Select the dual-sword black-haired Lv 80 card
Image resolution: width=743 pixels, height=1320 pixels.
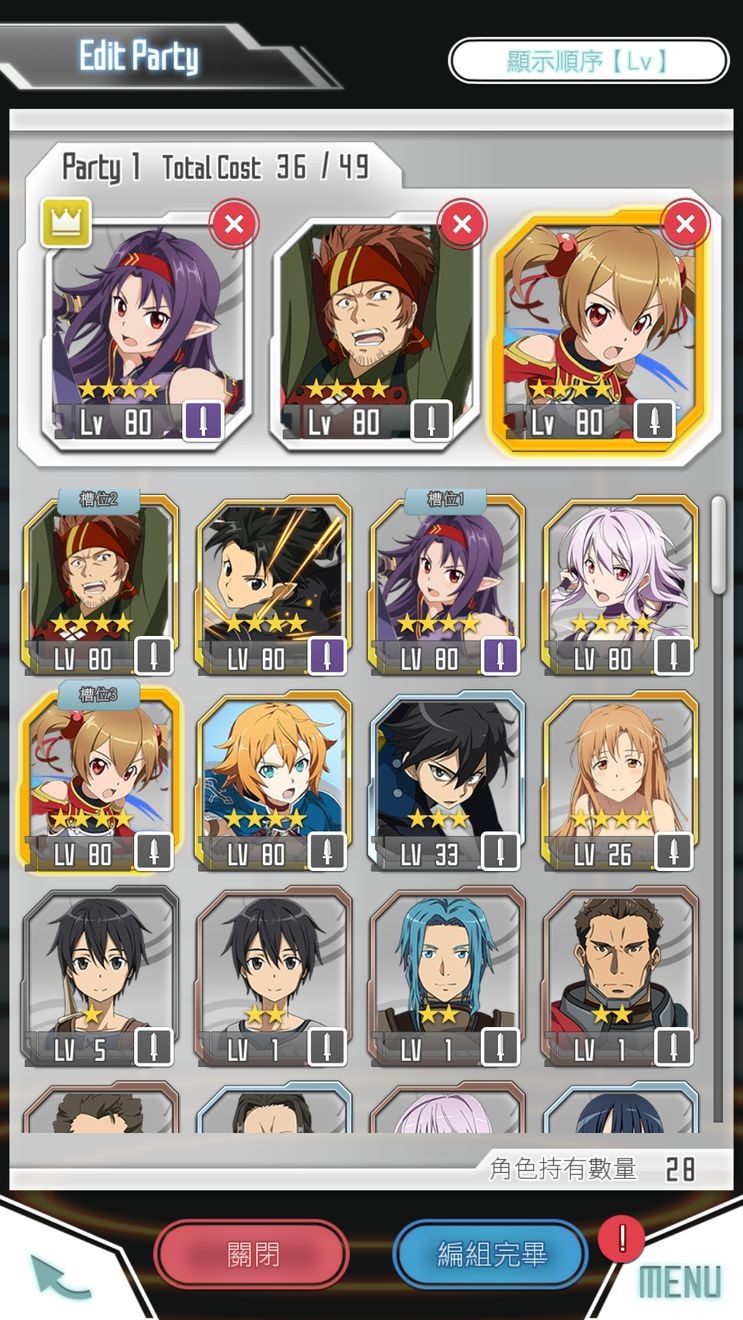point(274,586)
